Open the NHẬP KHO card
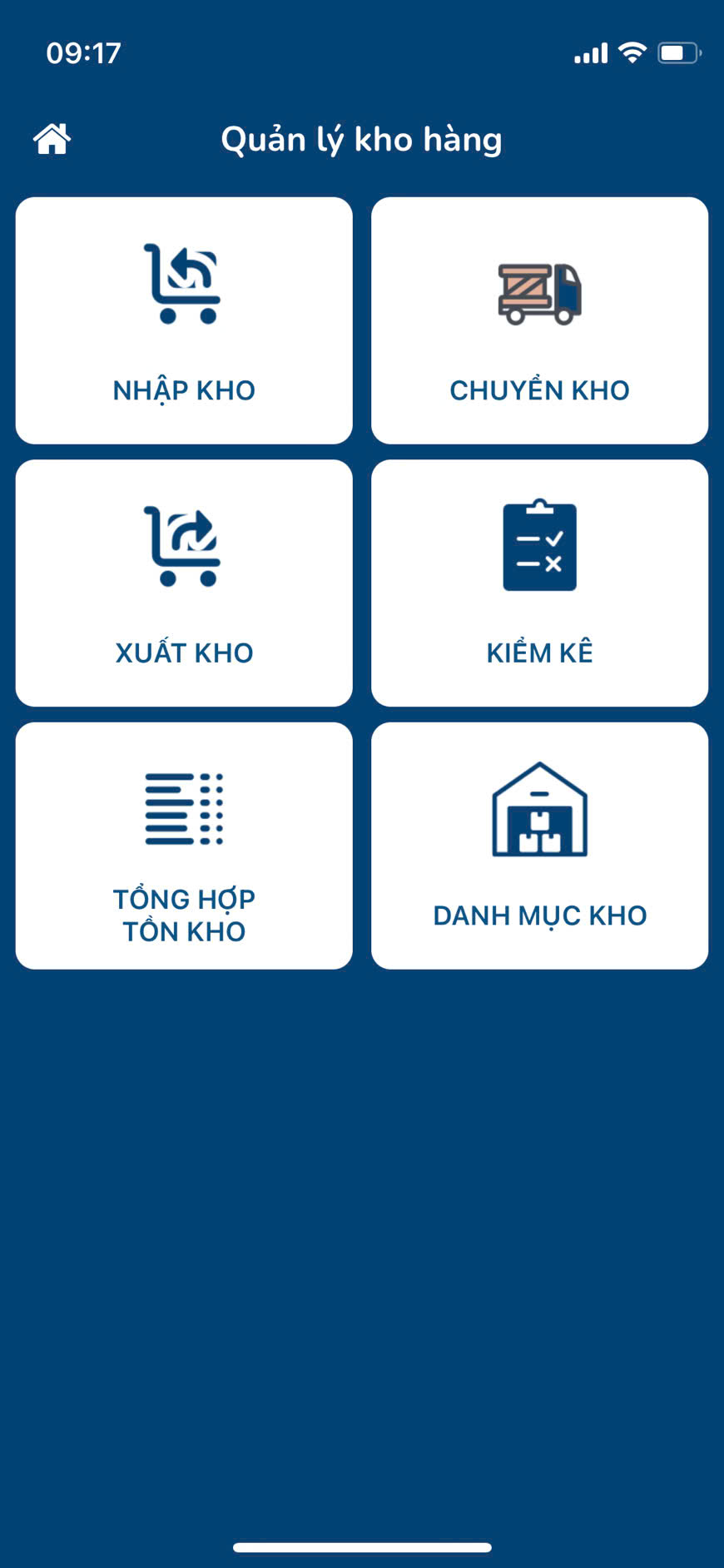Image resolution: width=724 pixels, height=1568 pixels. pyautogui.click(x=184, y=320)
